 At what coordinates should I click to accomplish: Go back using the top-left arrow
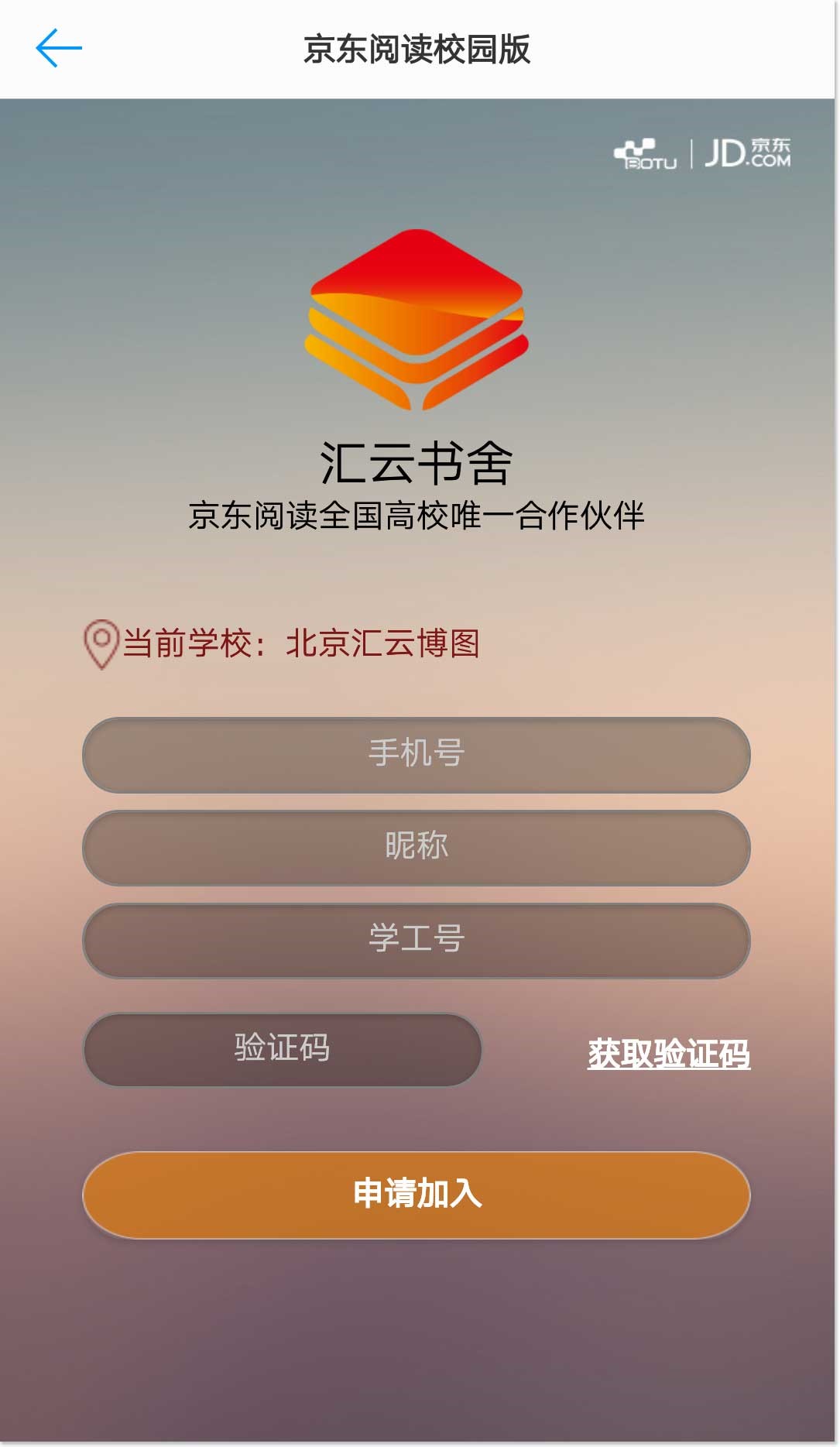[x=59, y=48]
